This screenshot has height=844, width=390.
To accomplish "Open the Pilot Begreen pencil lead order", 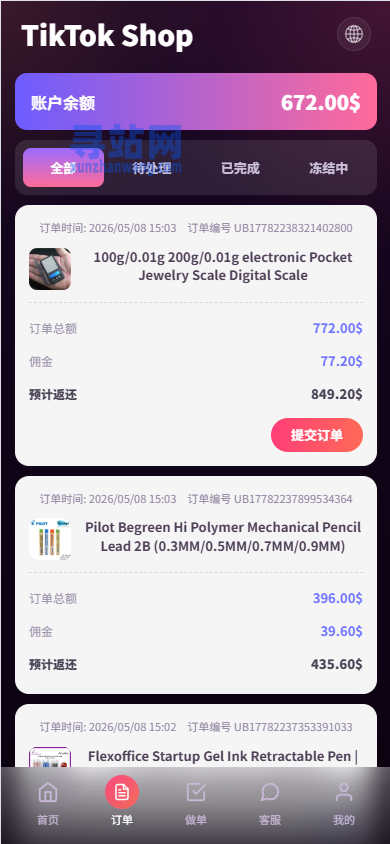I will pos(196,585).
